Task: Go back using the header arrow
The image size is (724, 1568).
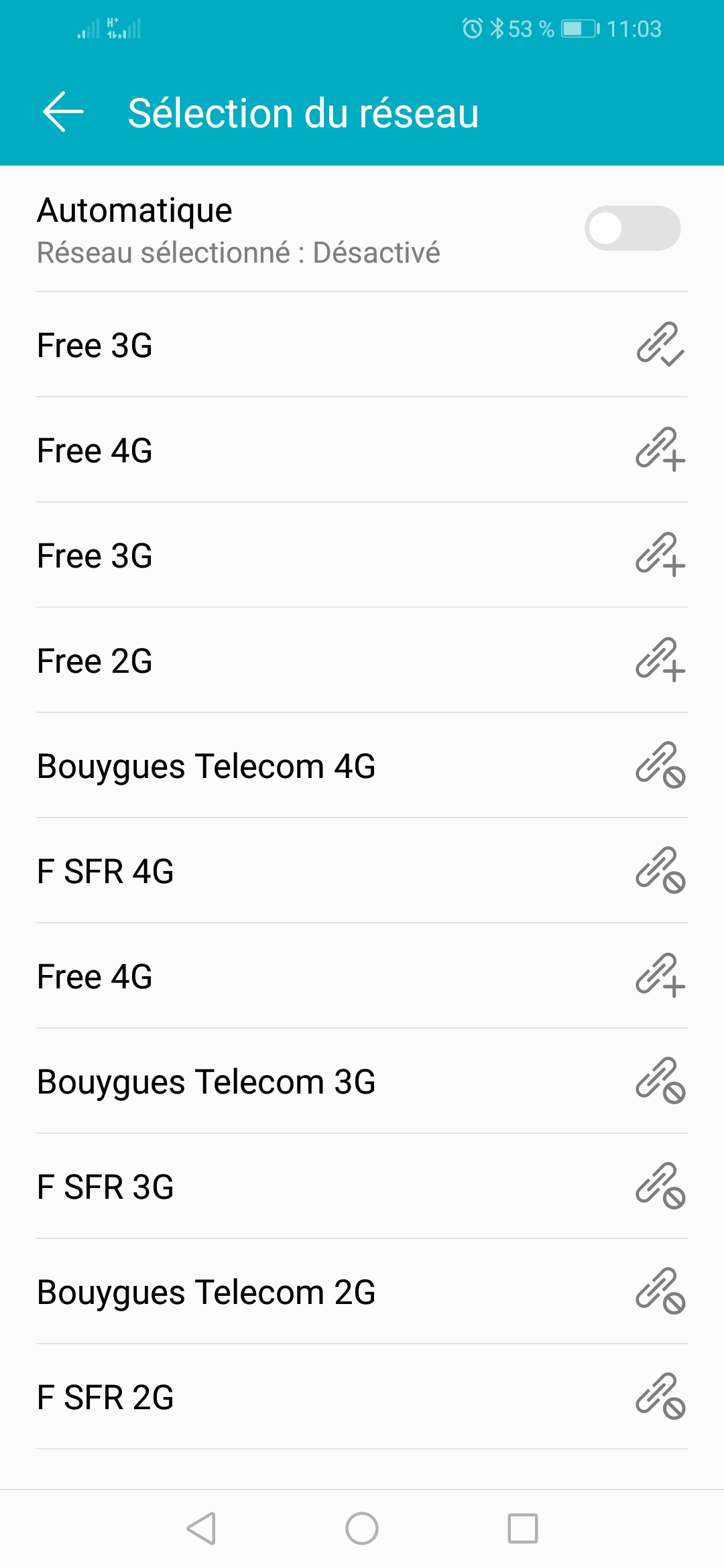Action: point(63,112)
